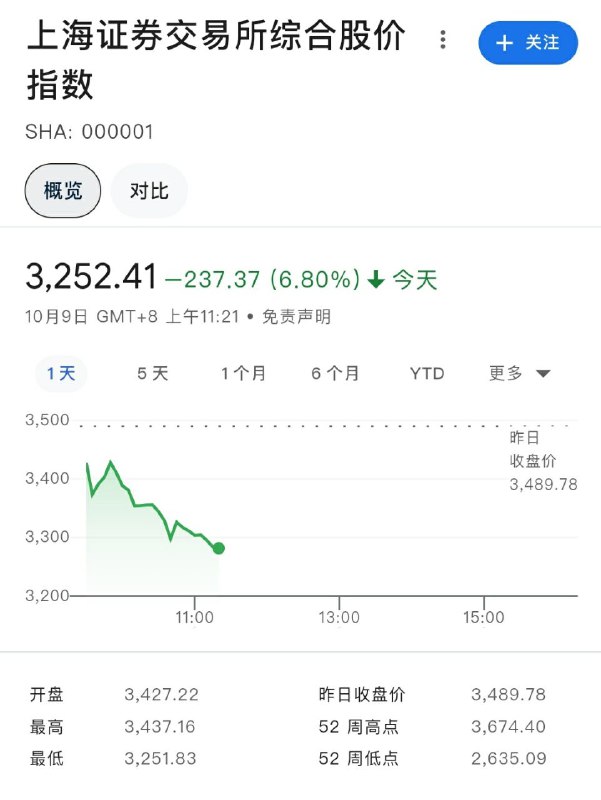Open the three-dot overflow menu
Screen dimensions: 601x800
point(443,41)
